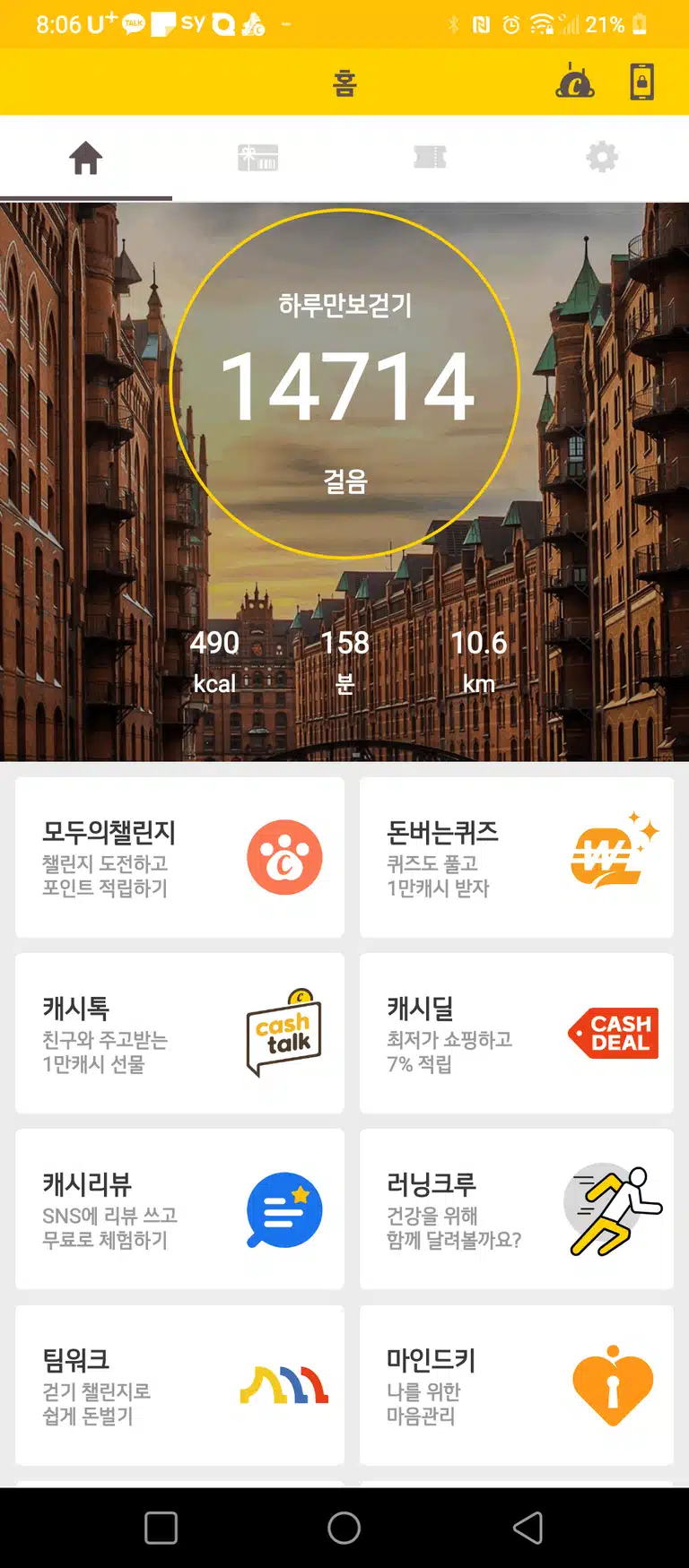Open the 돈버는퀴즈 card
The image size is (689, 1568).
[517, 857]
